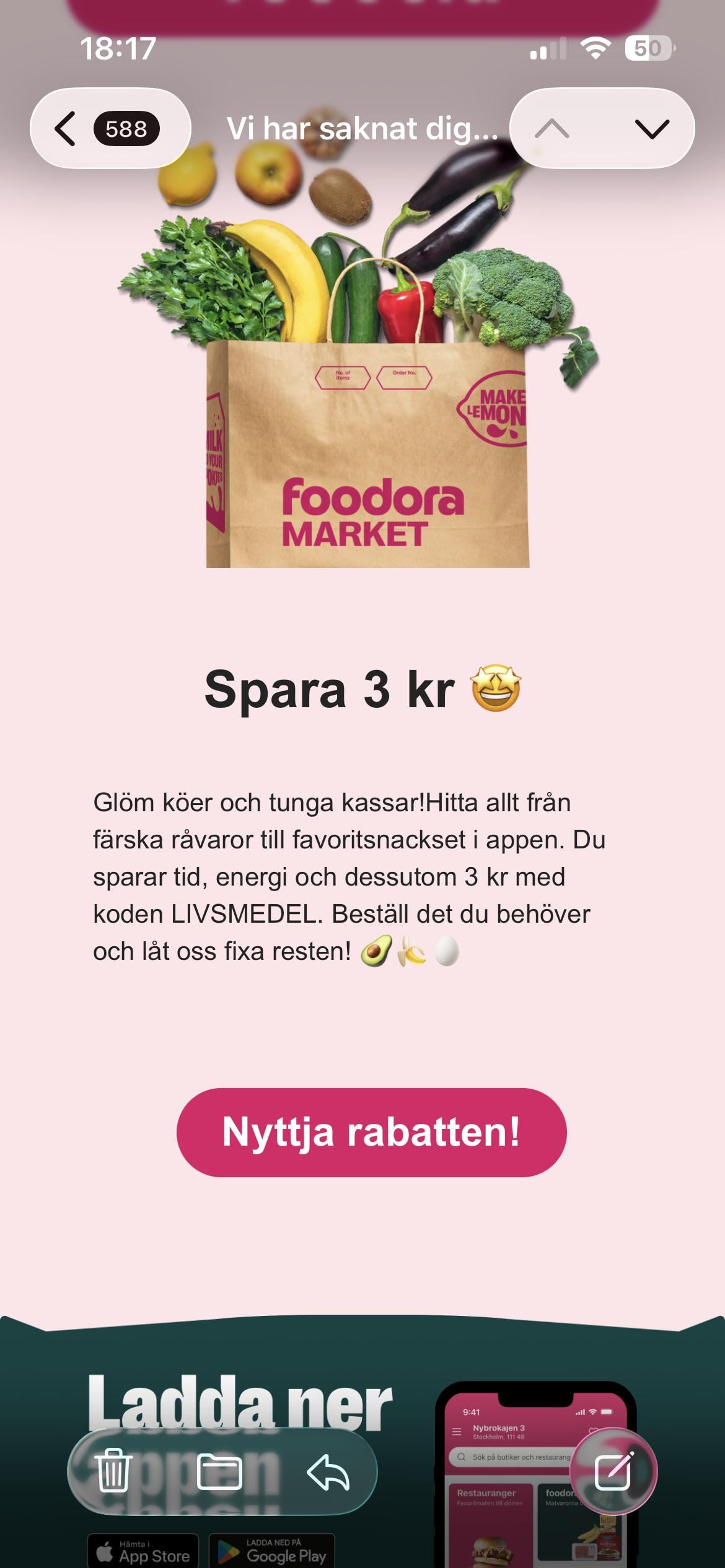Reply to this email
The height and width of the screenshot is (1568, 725).
click(328, 1471)
